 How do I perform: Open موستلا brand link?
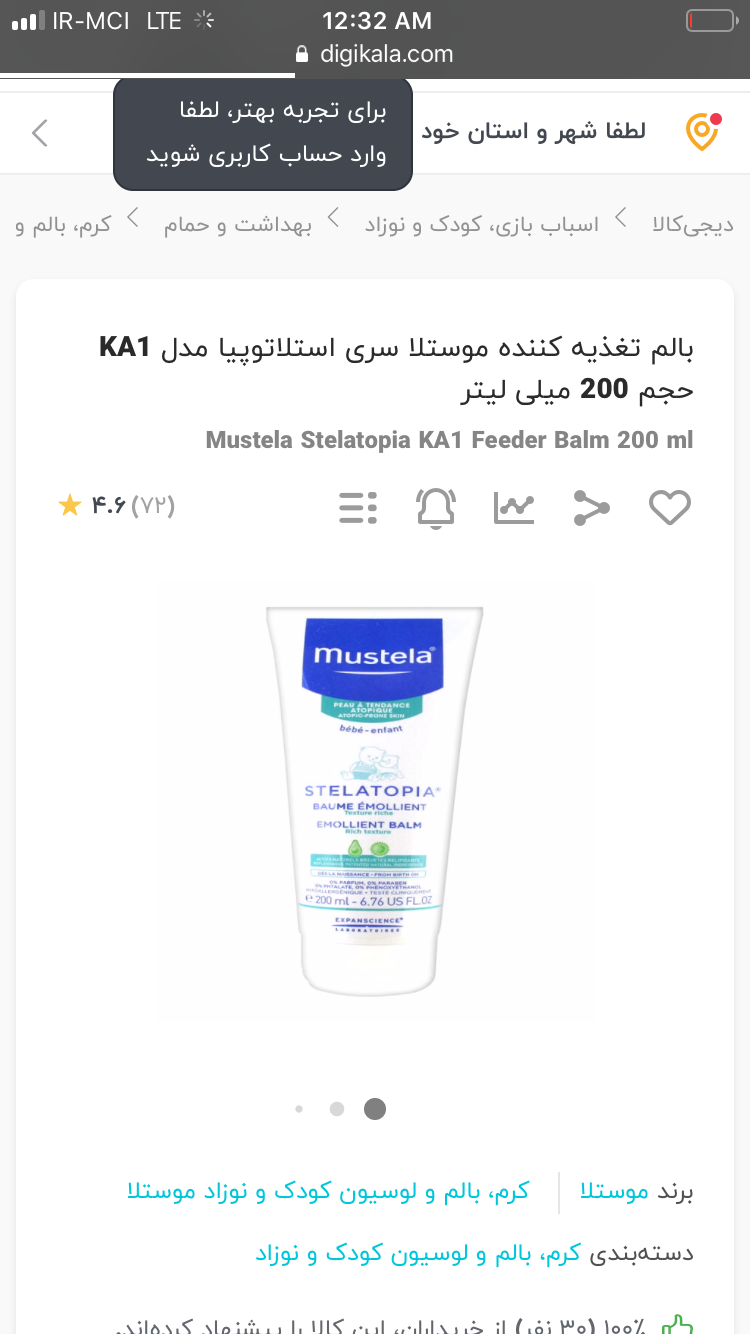[x=614, y=1192]
